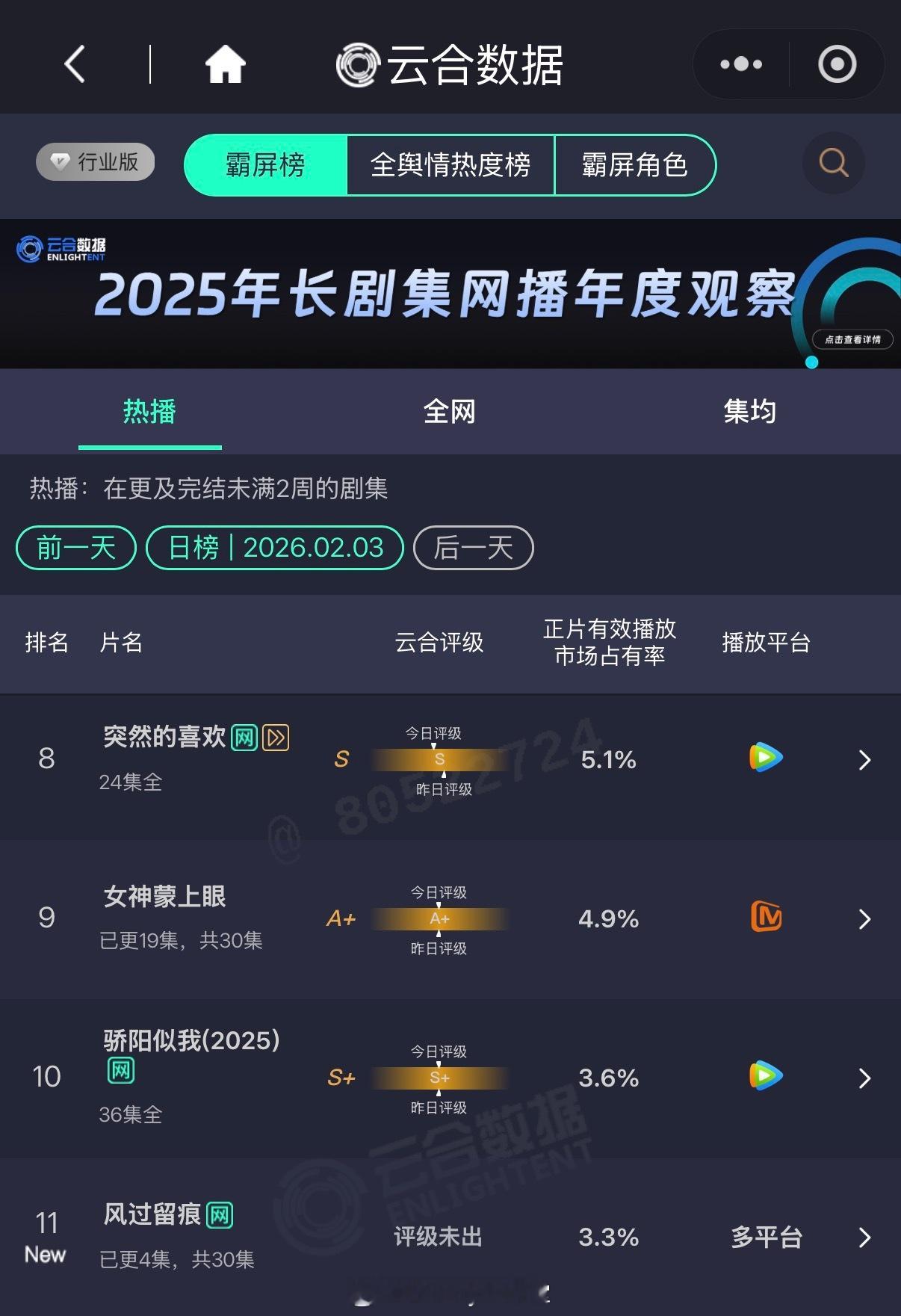The image size is (901, 1316).
Task: Click Tencent Video icon for 骄阳似我(2025)
Action: (765, 1077)
